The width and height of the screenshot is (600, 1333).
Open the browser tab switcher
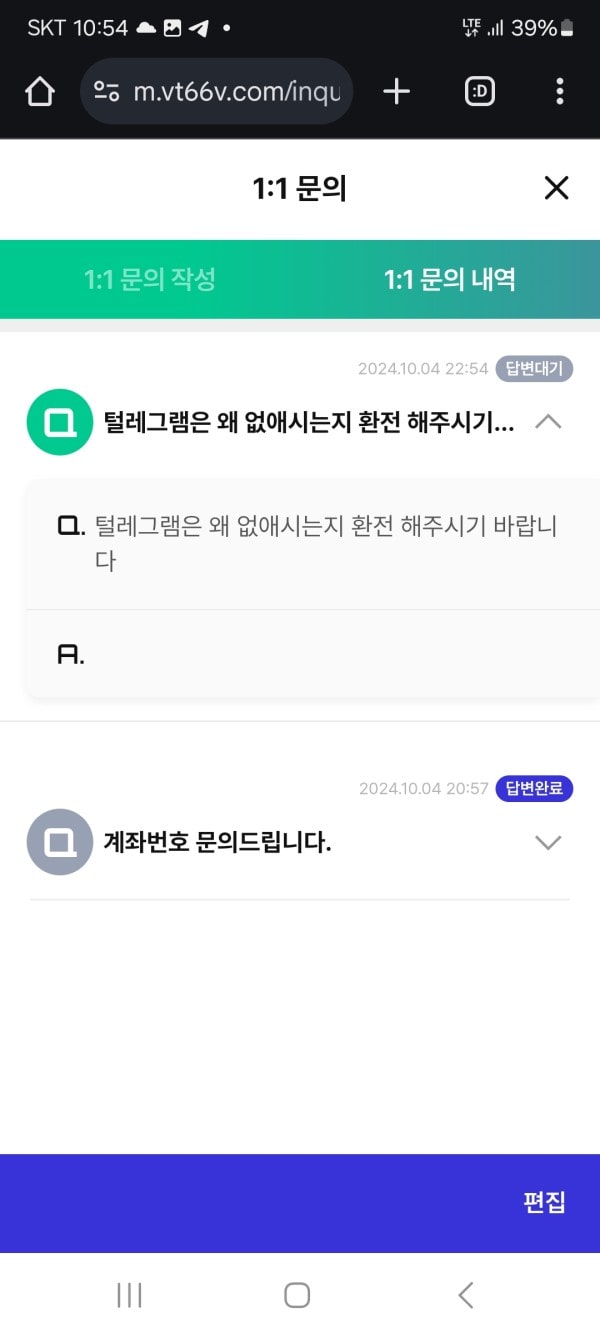coord(480,92)
